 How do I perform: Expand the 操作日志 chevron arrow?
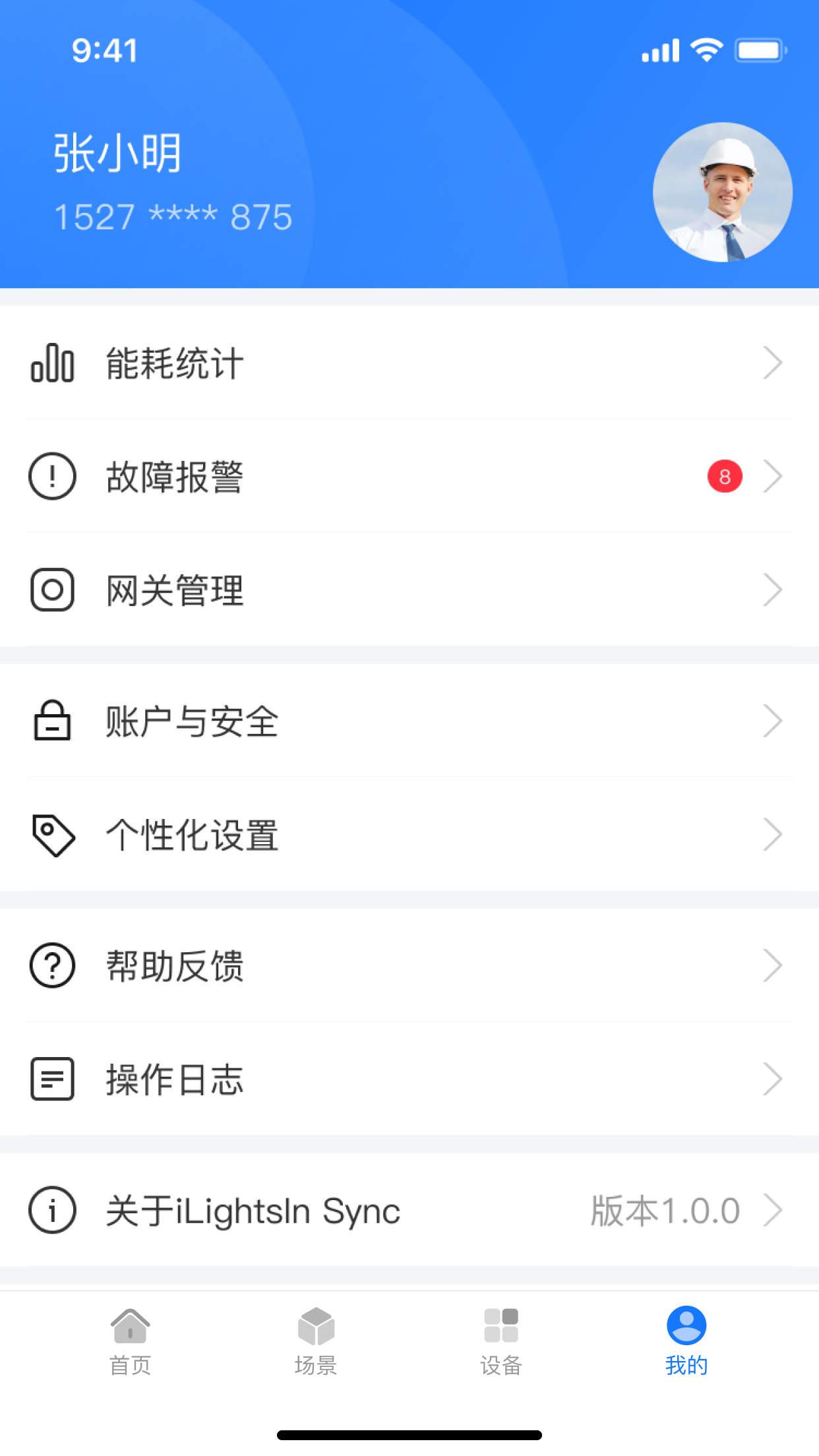point(773,1079)
